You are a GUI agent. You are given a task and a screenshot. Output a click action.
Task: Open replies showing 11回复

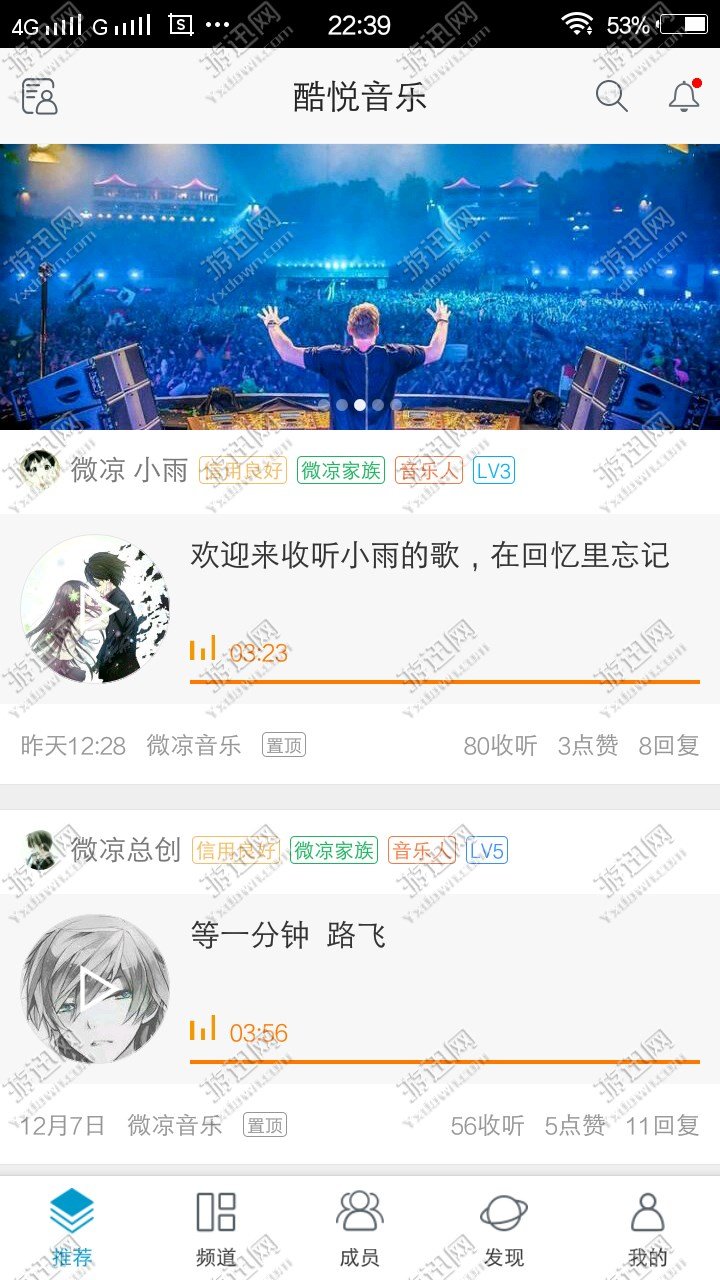(662, 1125)
